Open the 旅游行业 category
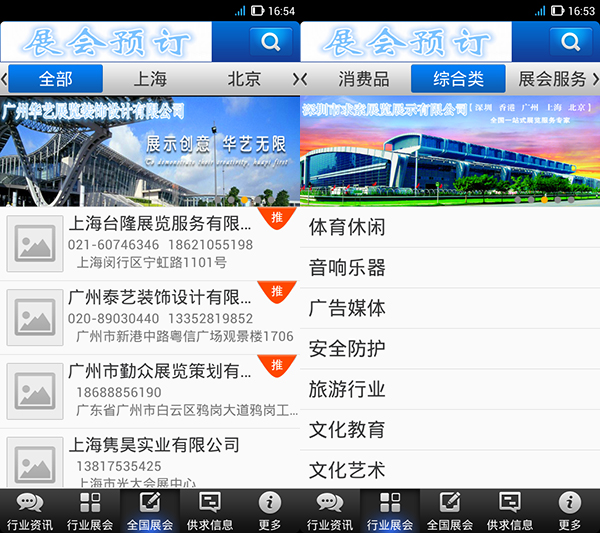This screenshot has height=533, width=600. (450, 389)
